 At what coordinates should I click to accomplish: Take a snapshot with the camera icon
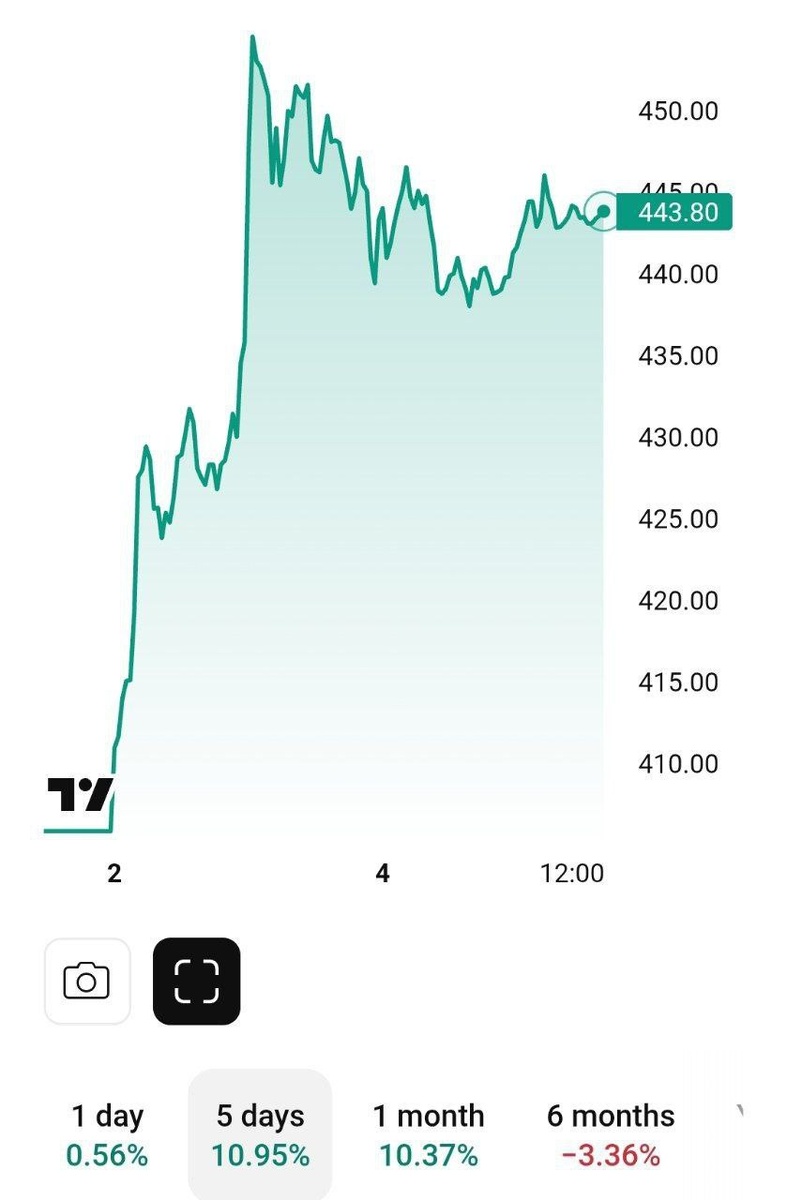click(87, 981)
